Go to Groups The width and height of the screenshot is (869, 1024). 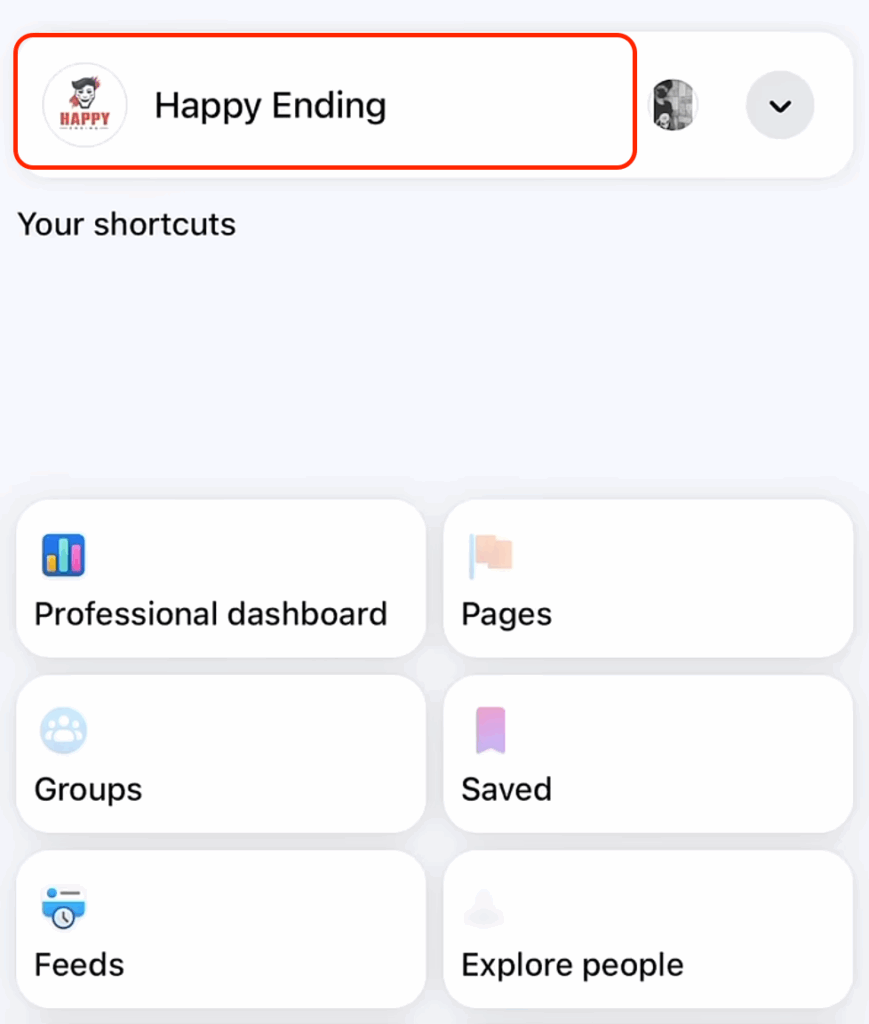pos(220,754)
